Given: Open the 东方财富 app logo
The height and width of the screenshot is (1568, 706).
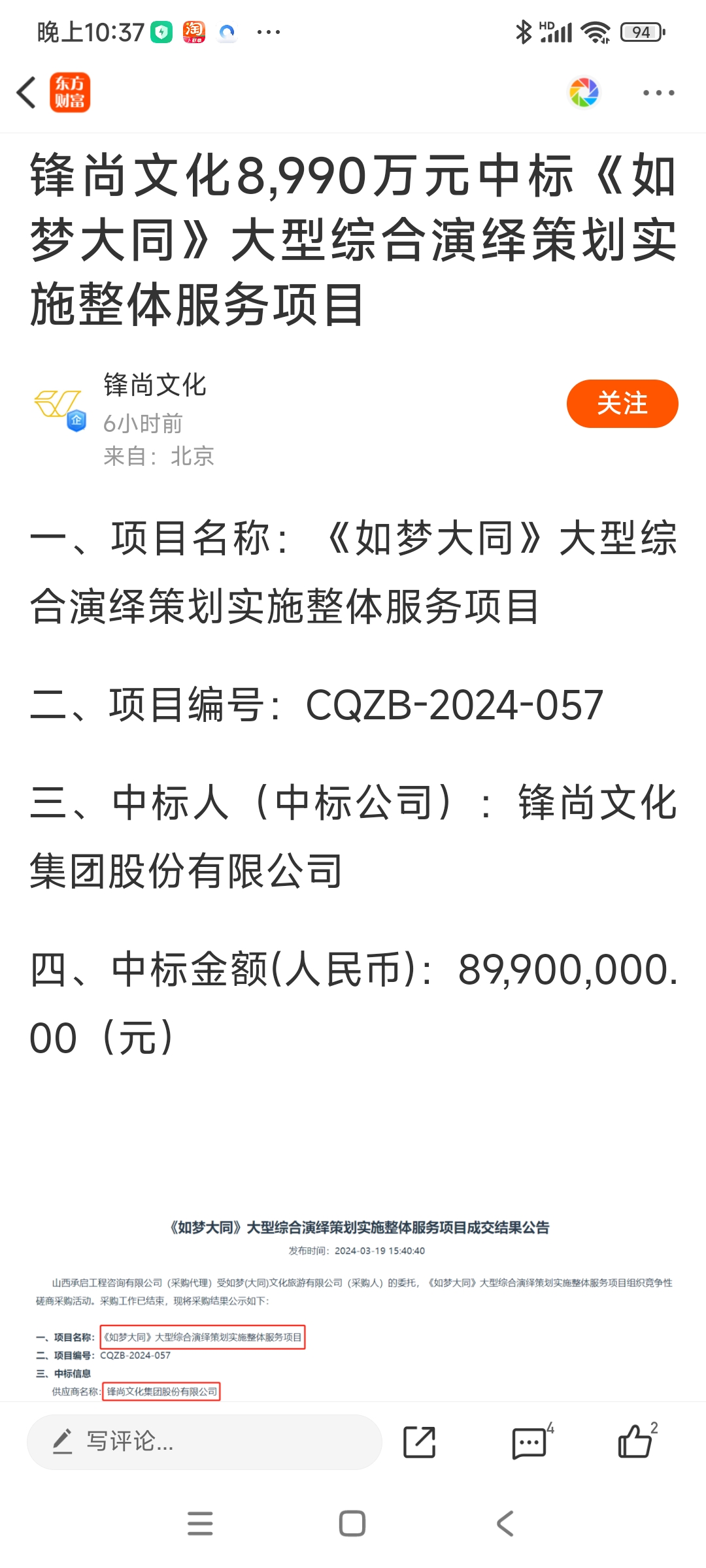Looking at the screenshot, I should [70, 92].
